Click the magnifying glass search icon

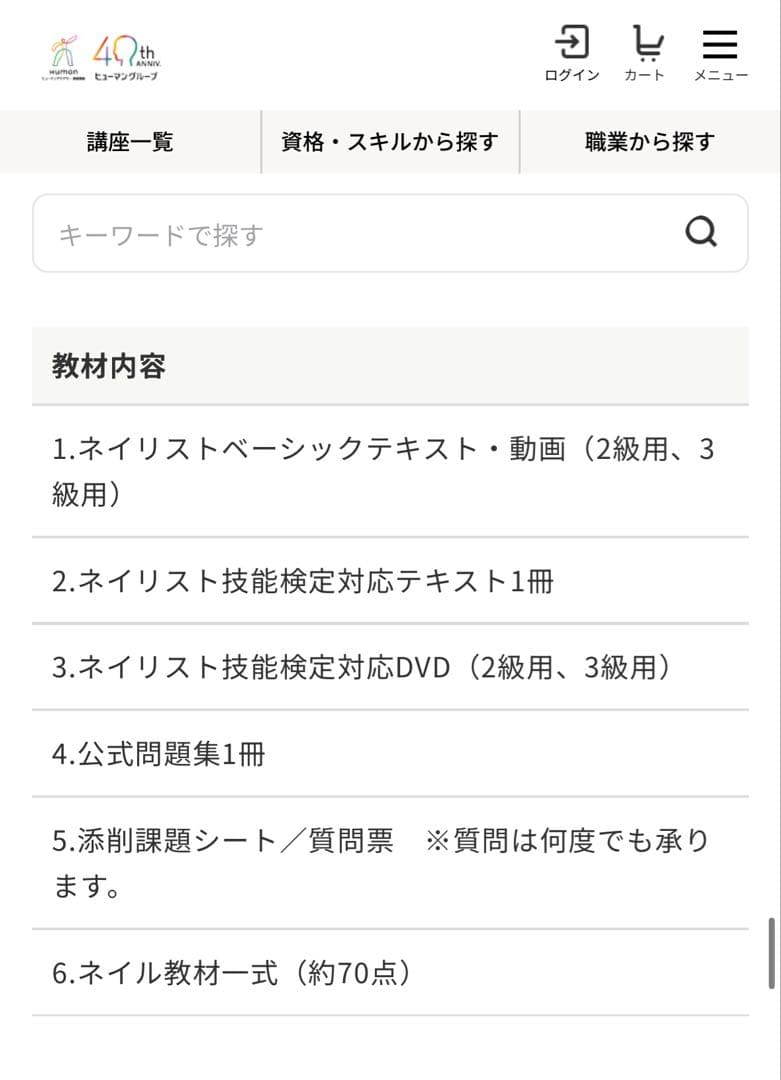pyautogui.click(x=702, y=232)
